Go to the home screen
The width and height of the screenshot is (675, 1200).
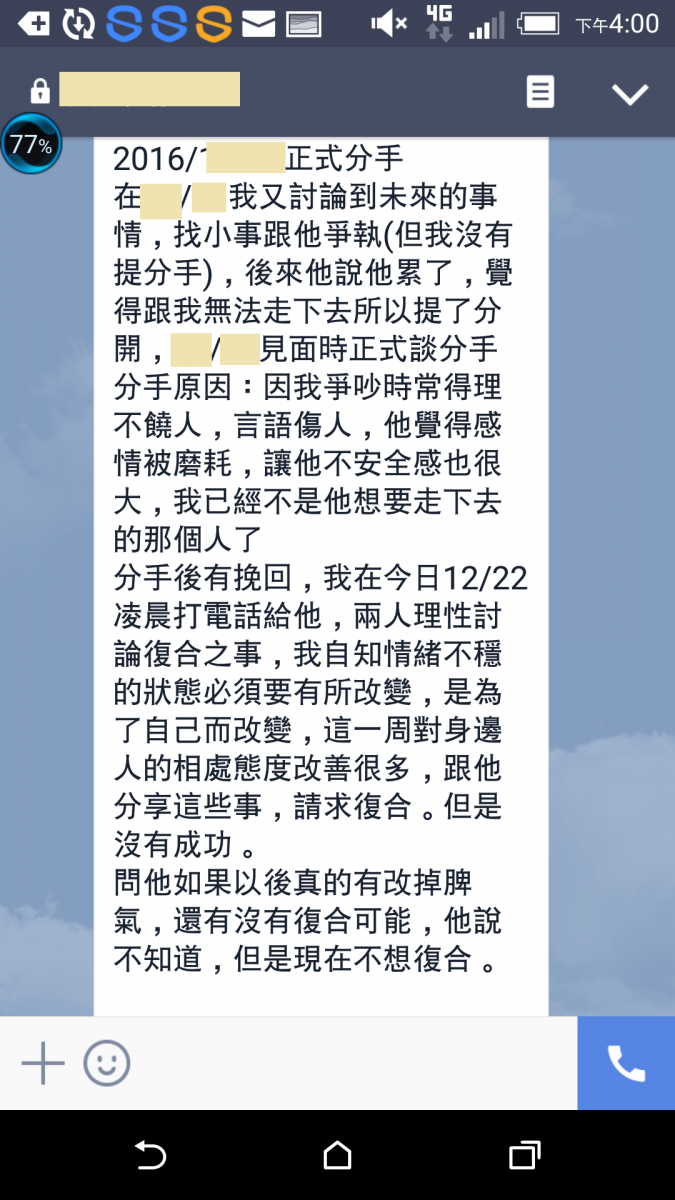point(337,1156)
